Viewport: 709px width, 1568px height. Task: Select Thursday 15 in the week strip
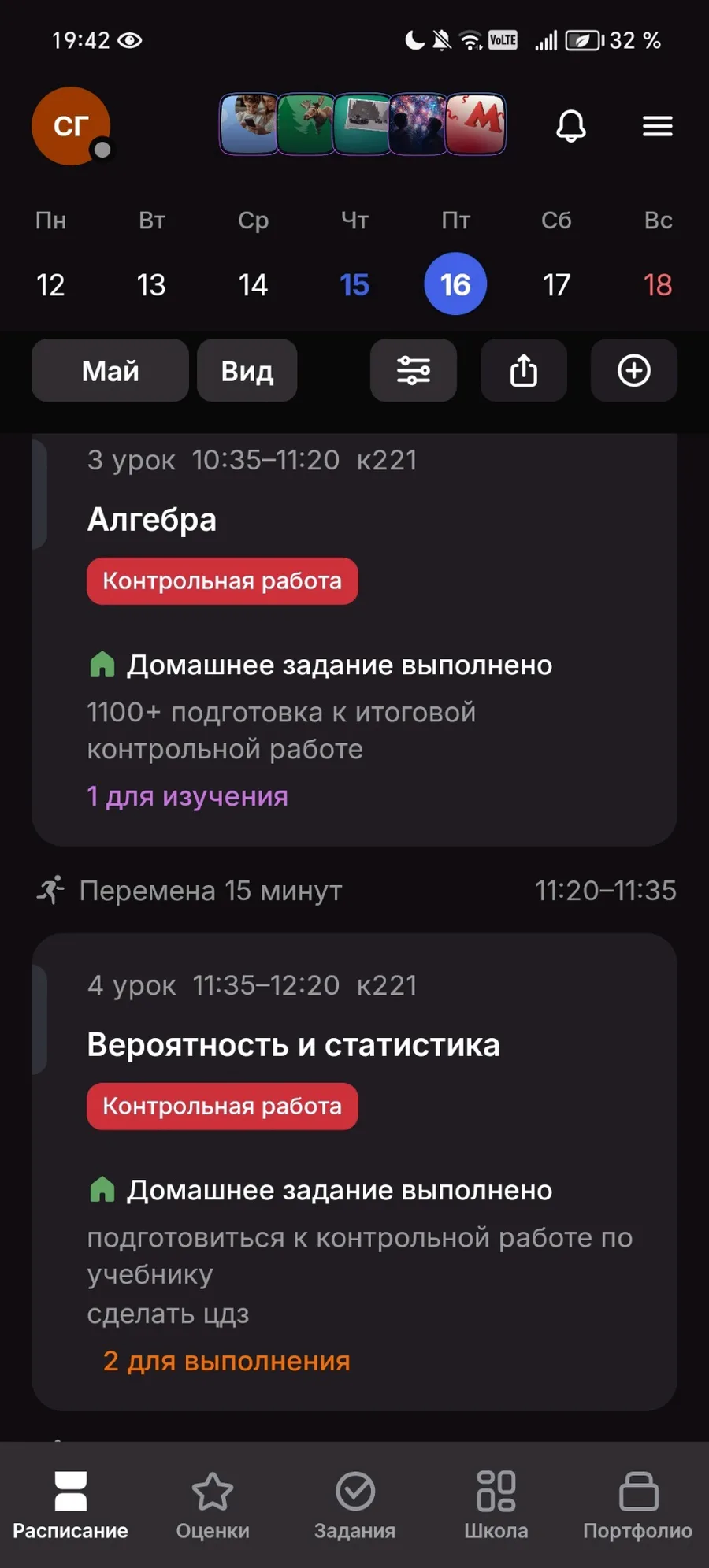click(x=354, y=284)
